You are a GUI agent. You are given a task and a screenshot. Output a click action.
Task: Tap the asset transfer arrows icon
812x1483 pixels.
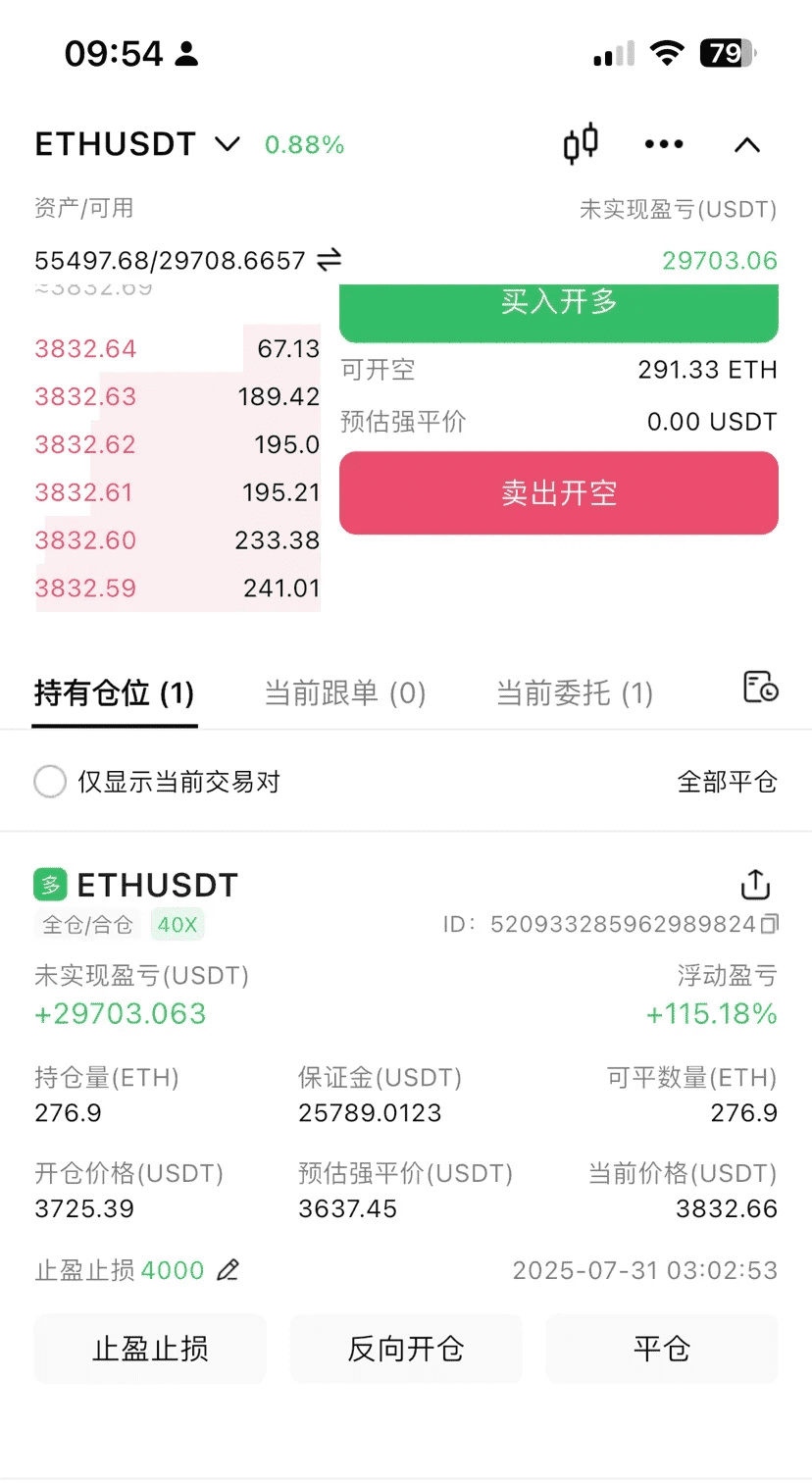coord(330,259)
